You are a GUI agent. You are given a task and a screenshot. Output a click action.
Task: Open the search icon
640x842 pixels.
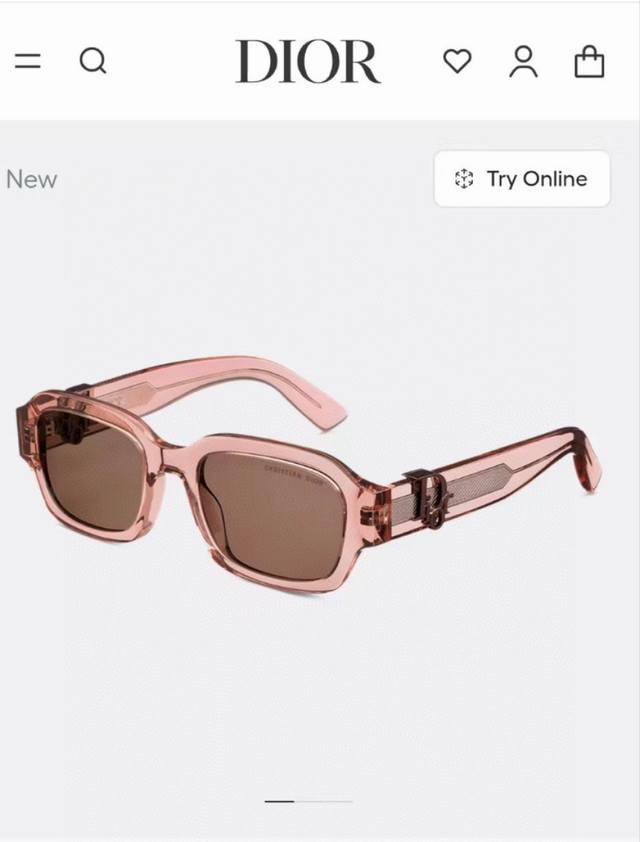pyautogui.click(x=92, y=61)
